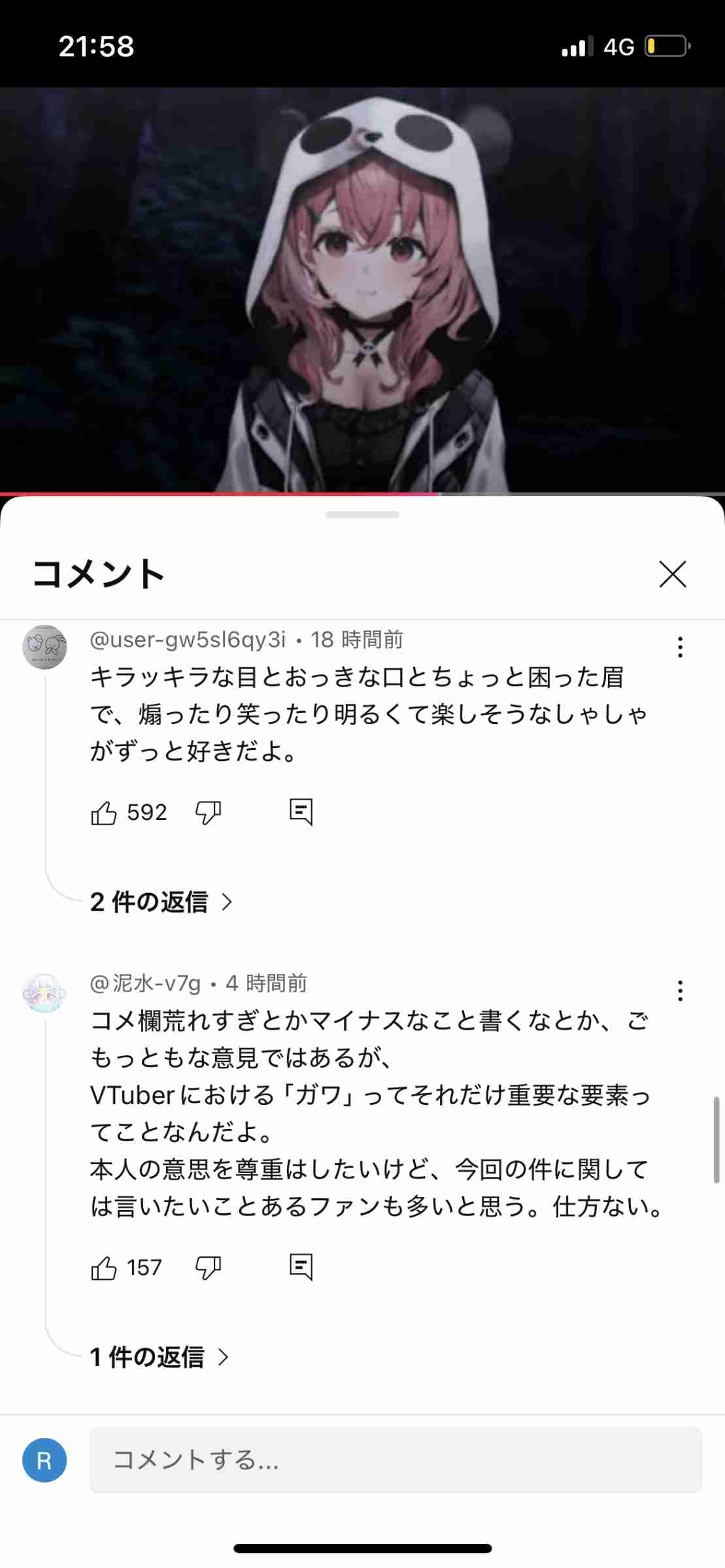Like the comment by @泥水-v7g

pos(105,1268)
